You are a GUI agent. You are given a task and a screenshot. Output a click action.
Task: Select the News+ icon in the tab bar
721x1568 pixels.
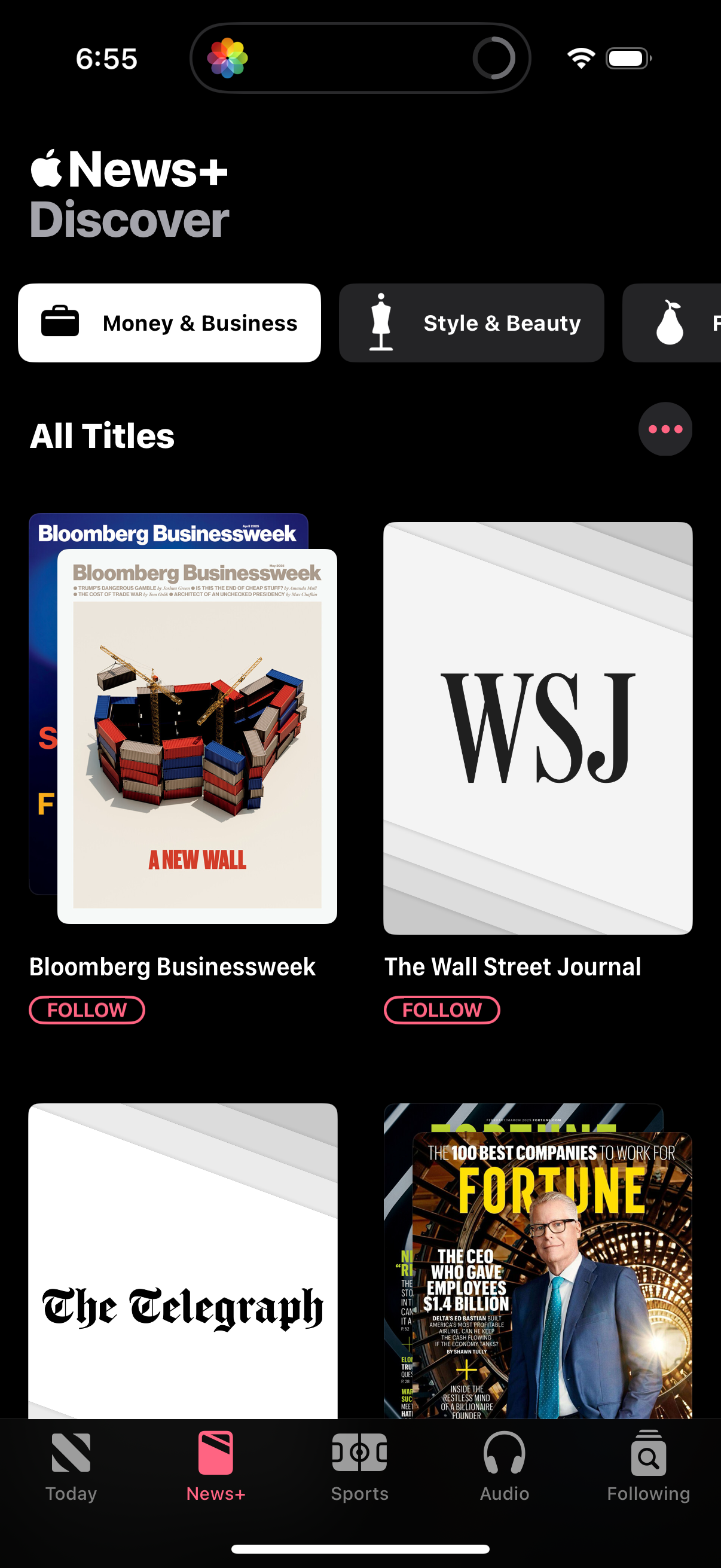click(216, 1455)
